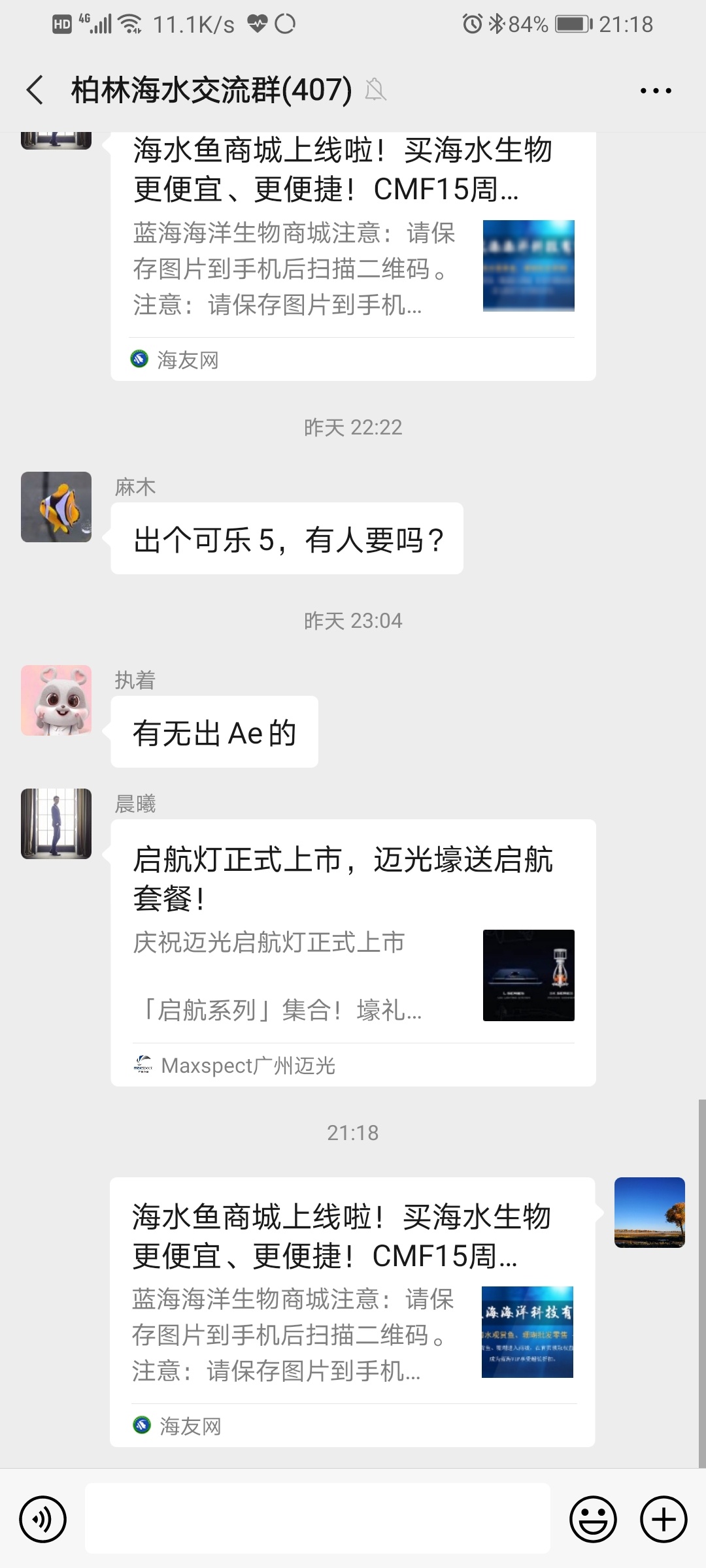View 晨曦's profile avatar beside 启航灯 article
Image resolution: width=706 pixels, height=1568 pixels.
tap(56, 824)
